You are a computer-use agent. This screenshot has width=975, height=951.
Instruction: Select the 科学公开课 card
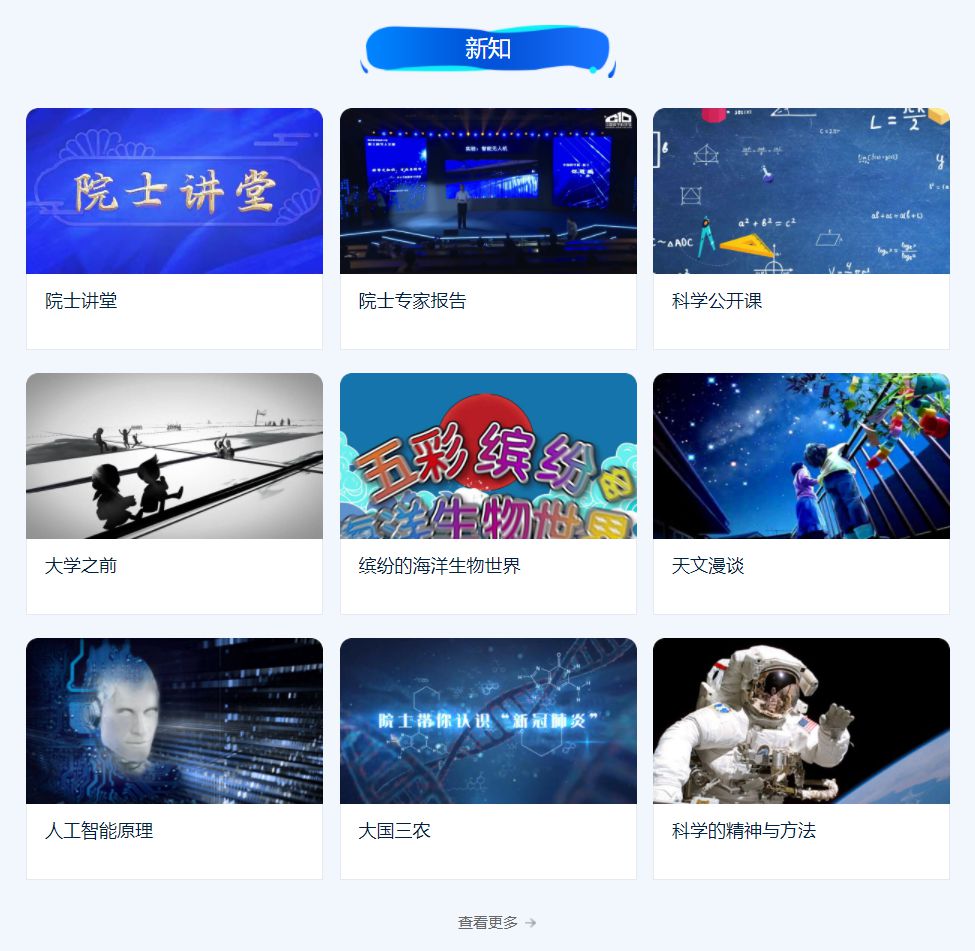(x=801, y=228)
